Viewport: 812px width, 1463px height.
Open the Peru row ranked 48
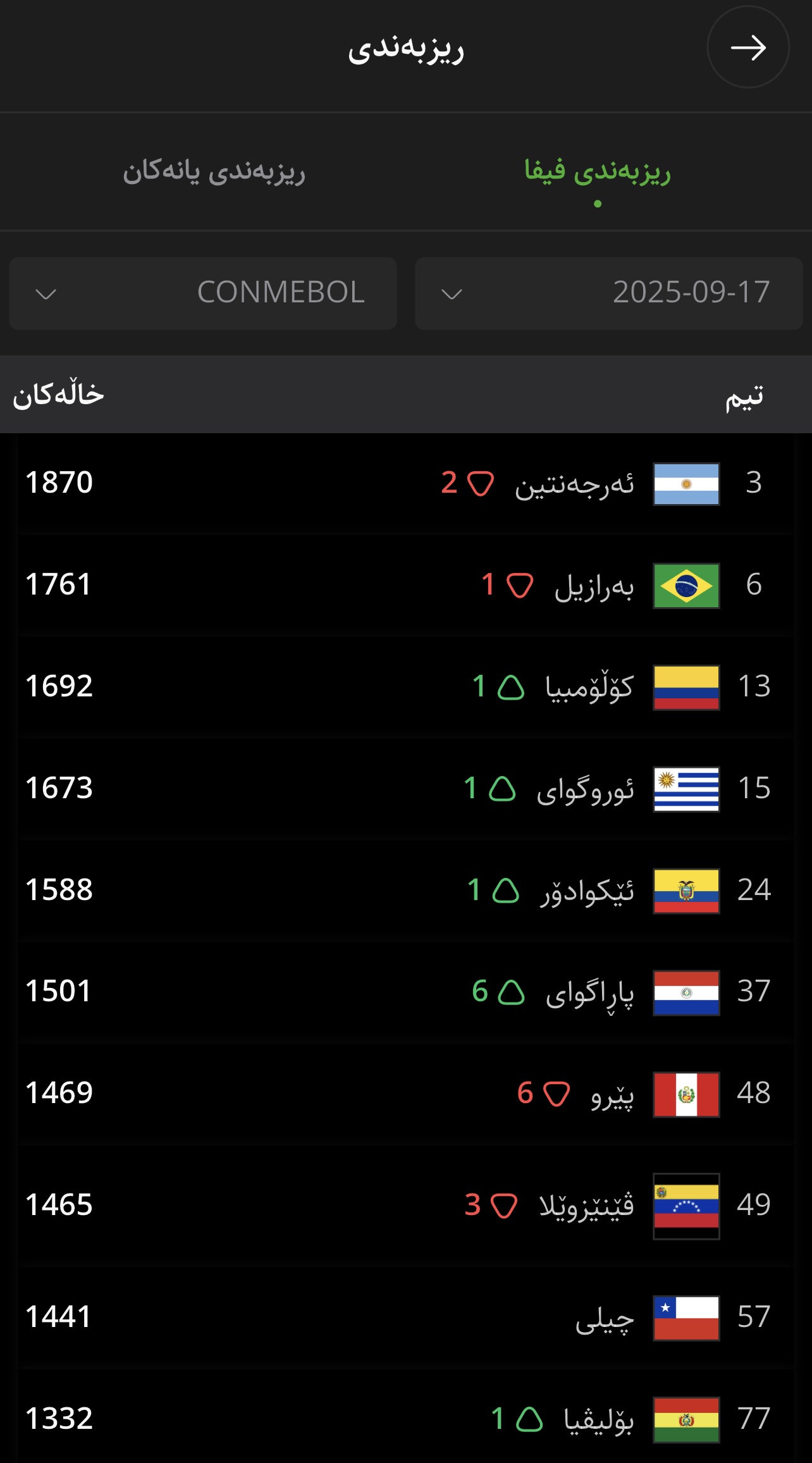405,1094
